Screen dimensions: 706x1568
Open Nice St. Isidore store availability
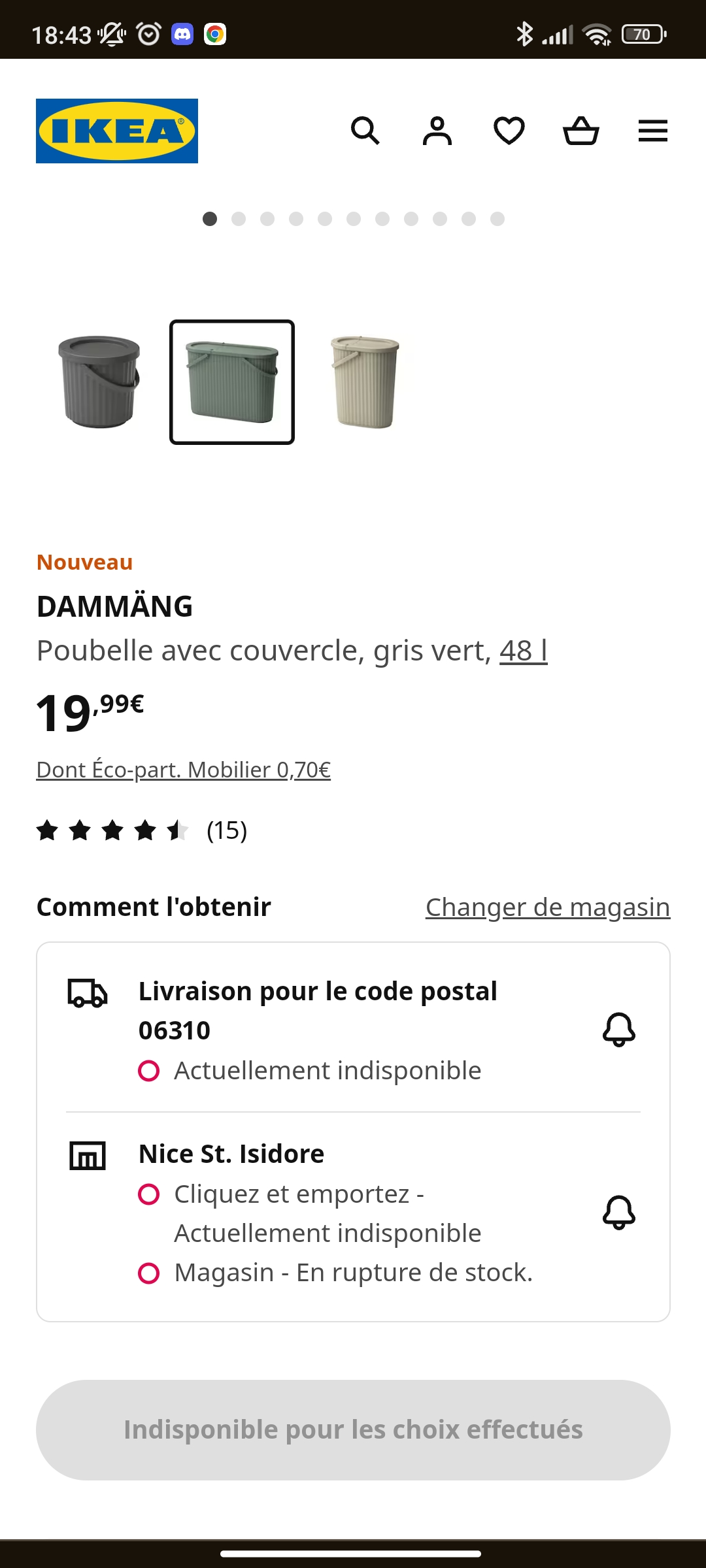[x=231, y=1154]
